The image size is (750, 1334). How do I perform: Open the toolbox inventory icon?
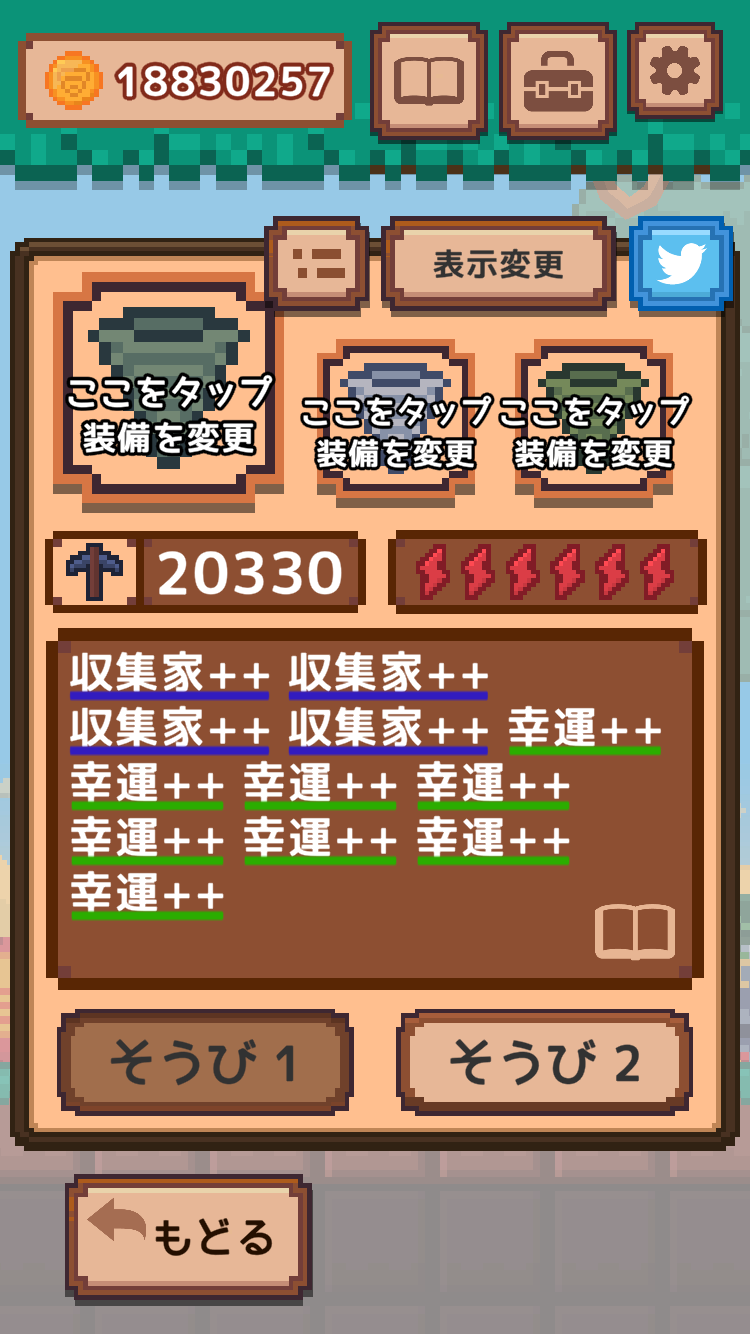click(x=557, y=80)
